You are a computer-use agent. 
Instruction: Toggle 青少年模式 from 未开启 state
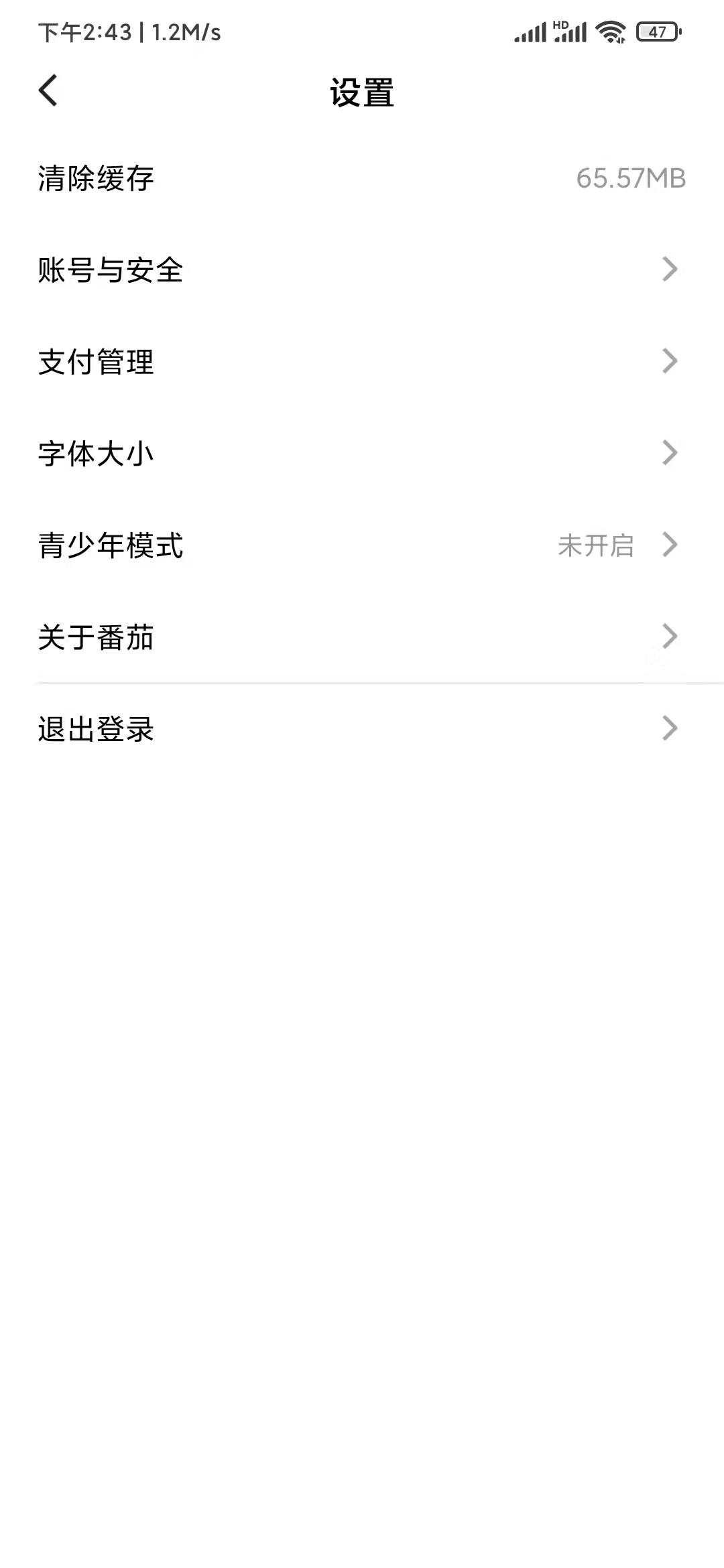(597, 546)
